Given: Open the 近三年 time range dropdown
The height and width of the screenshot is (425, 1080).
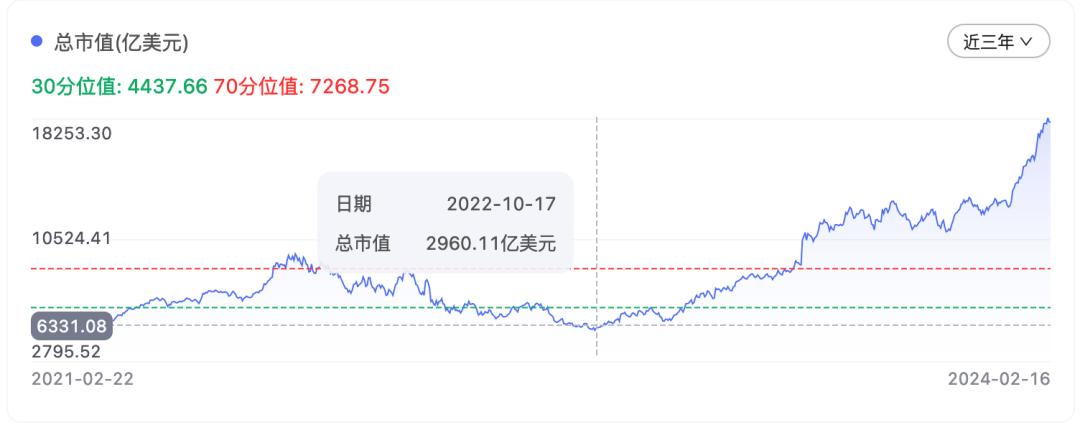Looking at the screenshot, I should [998, 42].
